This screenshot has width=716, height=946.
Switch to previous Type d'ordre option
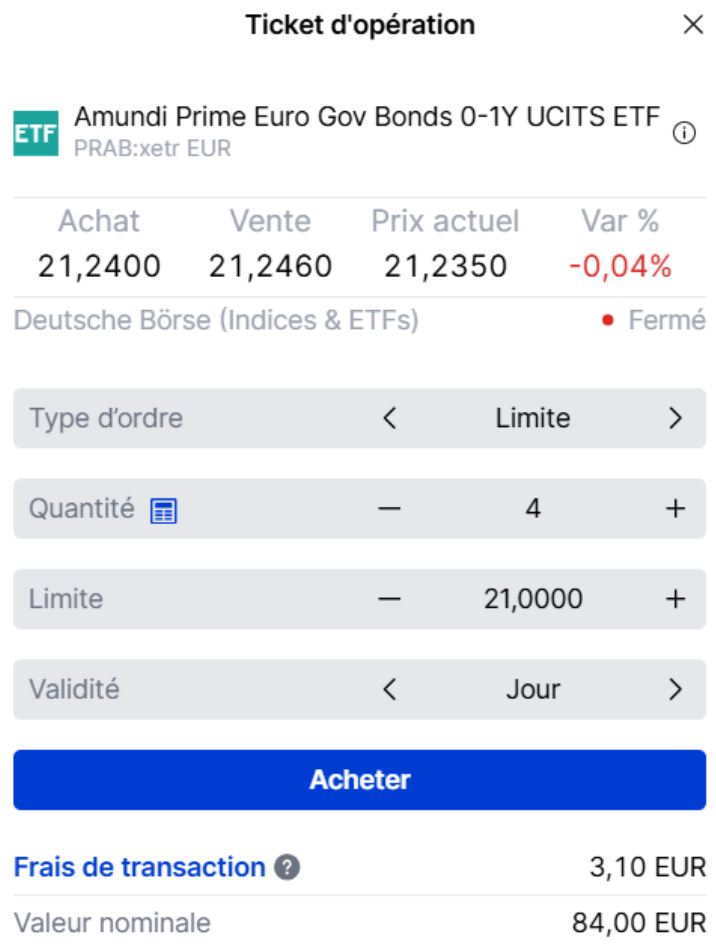(390, 418)
